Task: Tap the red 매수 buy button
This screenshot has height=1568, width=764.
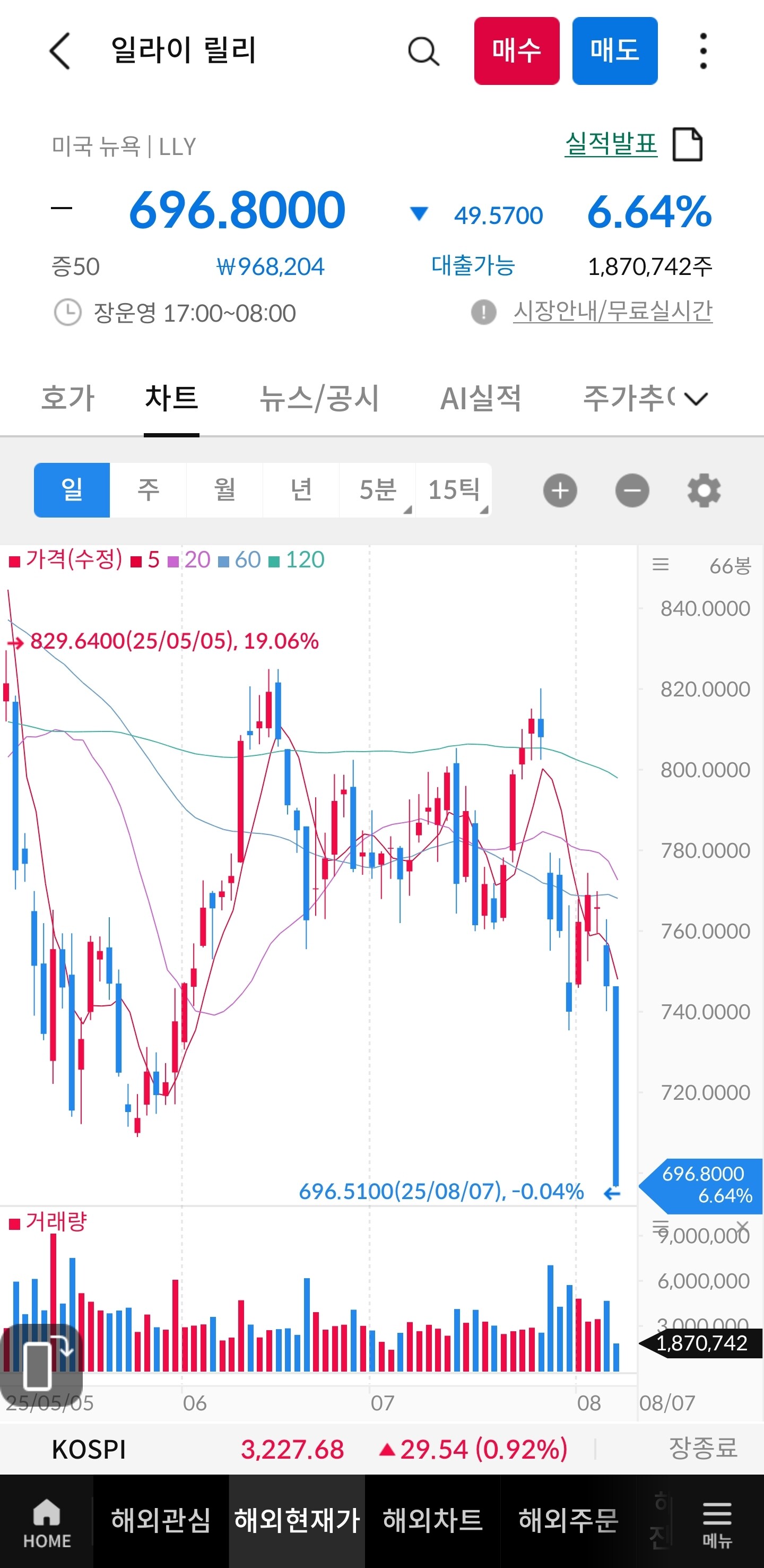Action: 516,51
